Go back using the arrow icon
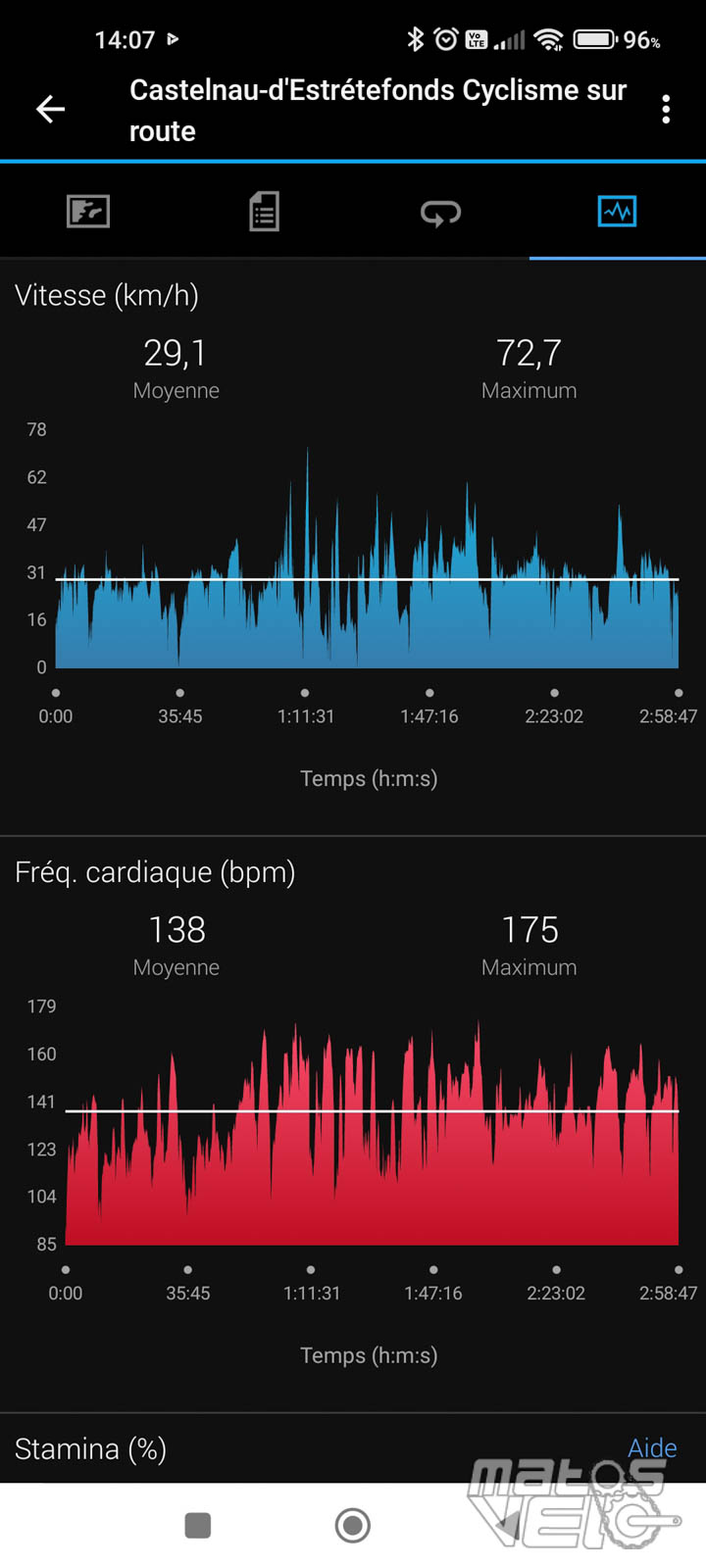This screenshot has width=706, height=1568. 50,110
